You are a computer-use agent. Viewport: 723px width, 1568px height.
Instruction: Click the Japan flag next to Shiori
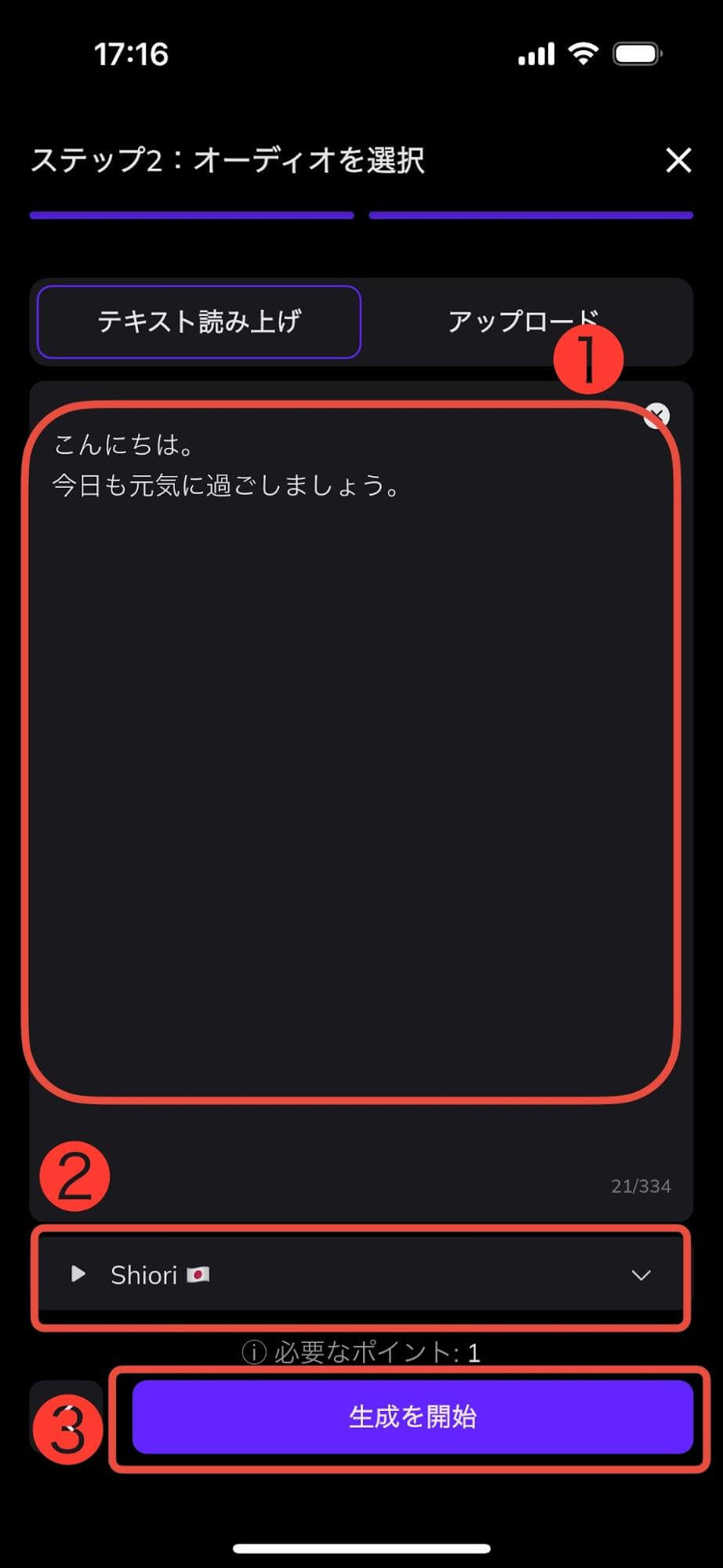[196, 1274]
